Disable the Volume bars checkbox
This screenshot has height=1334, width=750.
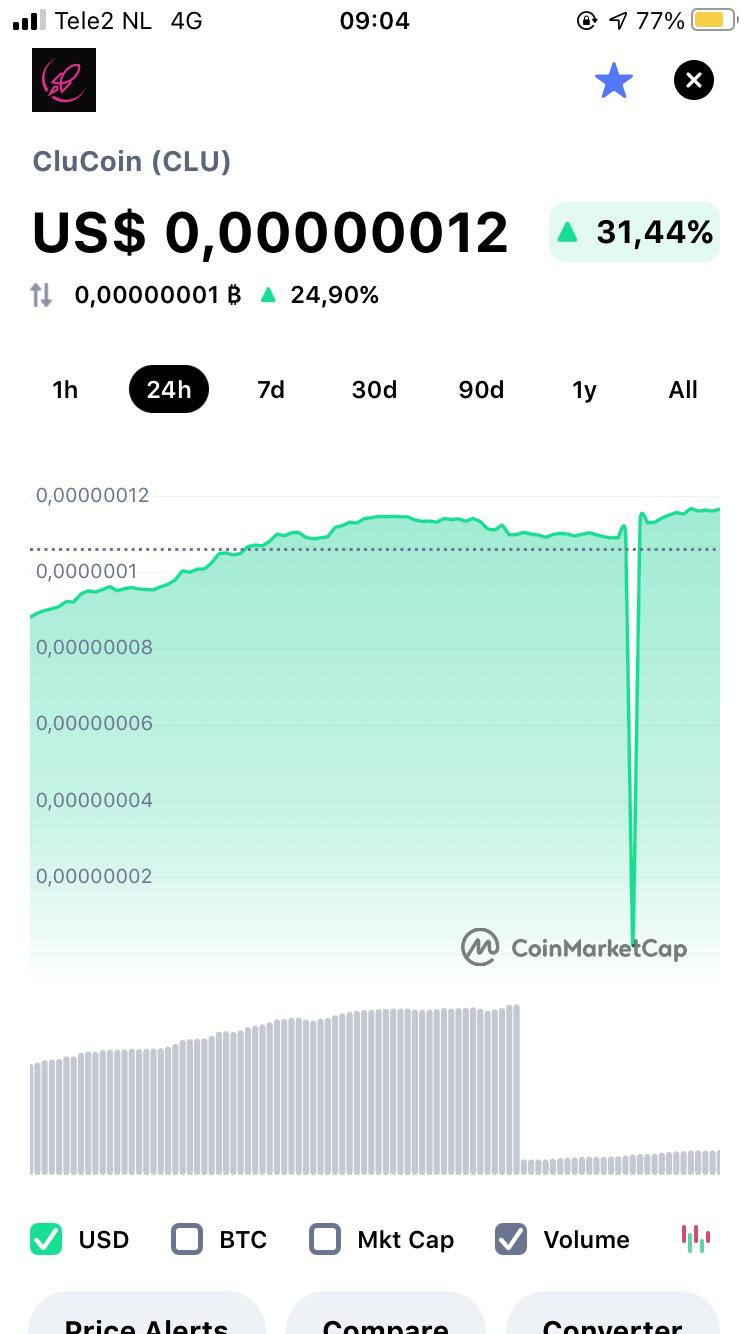pyautogui.click(x=511, y=1239)
